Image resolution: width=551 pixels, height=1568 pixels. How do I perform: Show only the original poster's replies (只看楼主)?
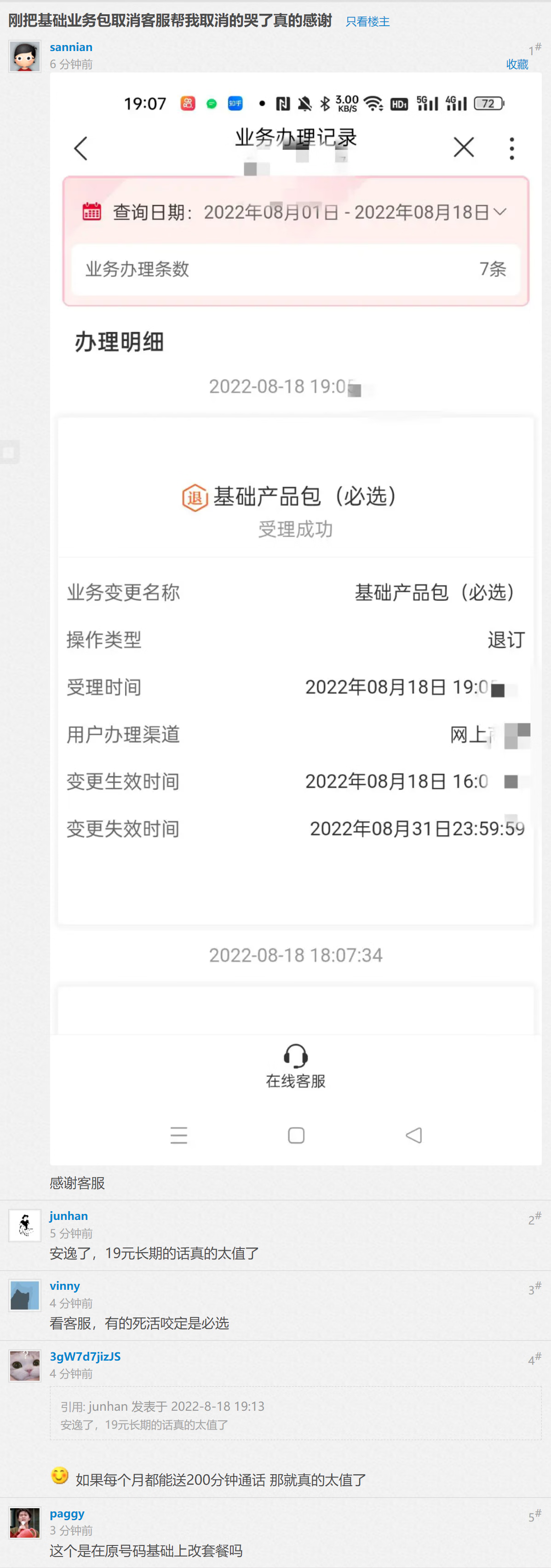[367, 22]
